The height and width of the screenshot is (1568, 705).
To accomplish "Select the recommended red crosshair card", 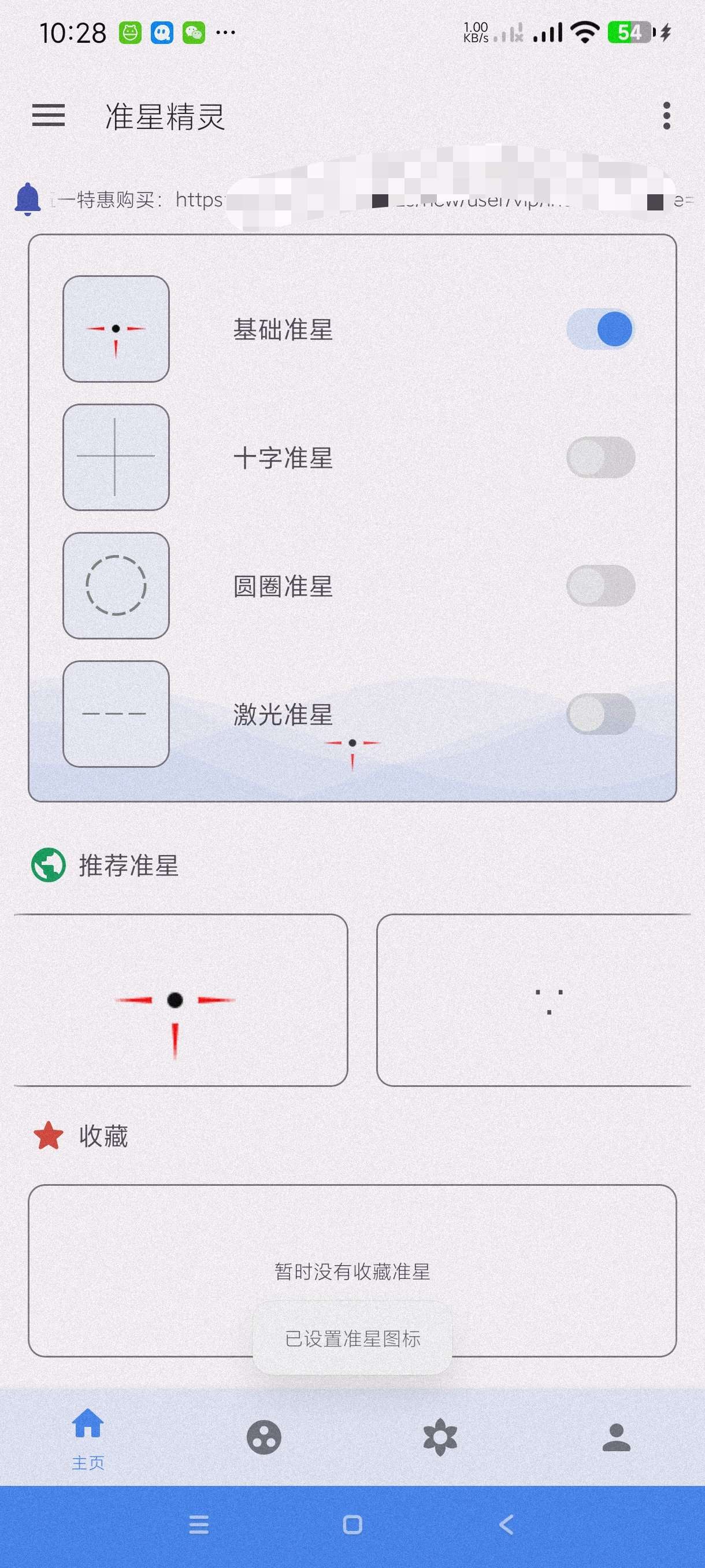I will pos(181,1000).
